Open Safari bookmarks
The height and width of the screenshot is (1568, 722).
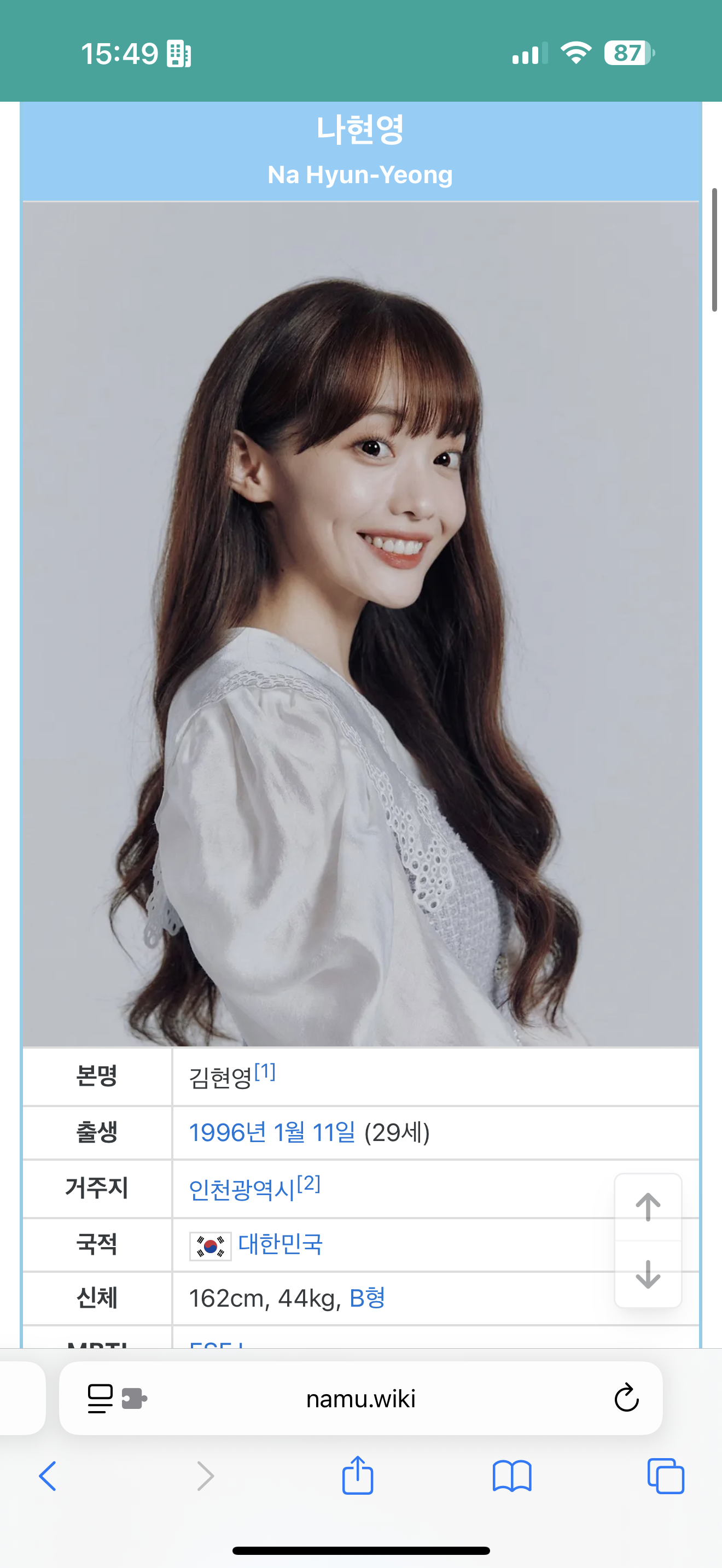tap(512, 1476)
